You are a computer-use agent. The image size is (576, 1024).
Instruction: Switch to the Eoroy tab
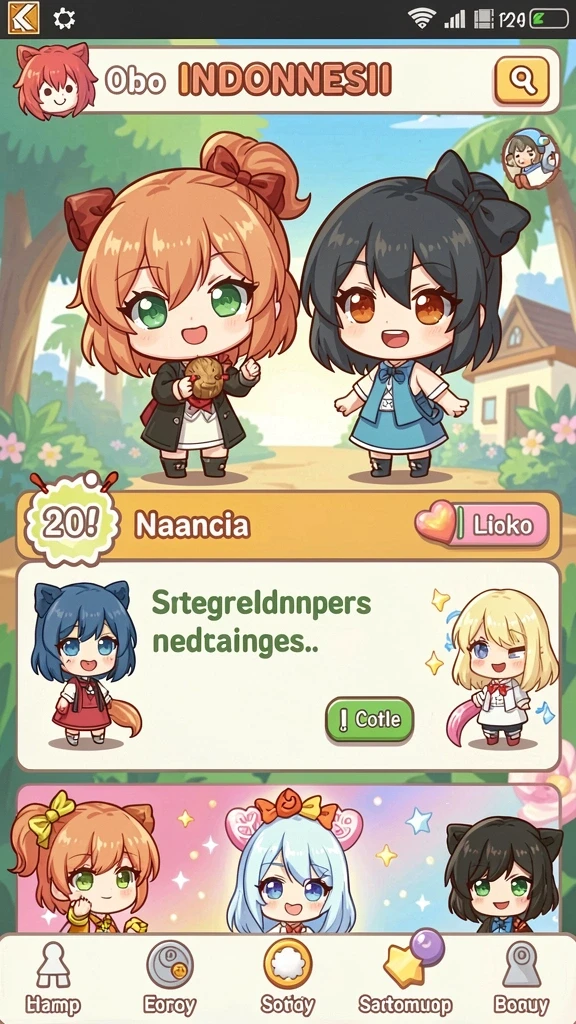[169, 978]
